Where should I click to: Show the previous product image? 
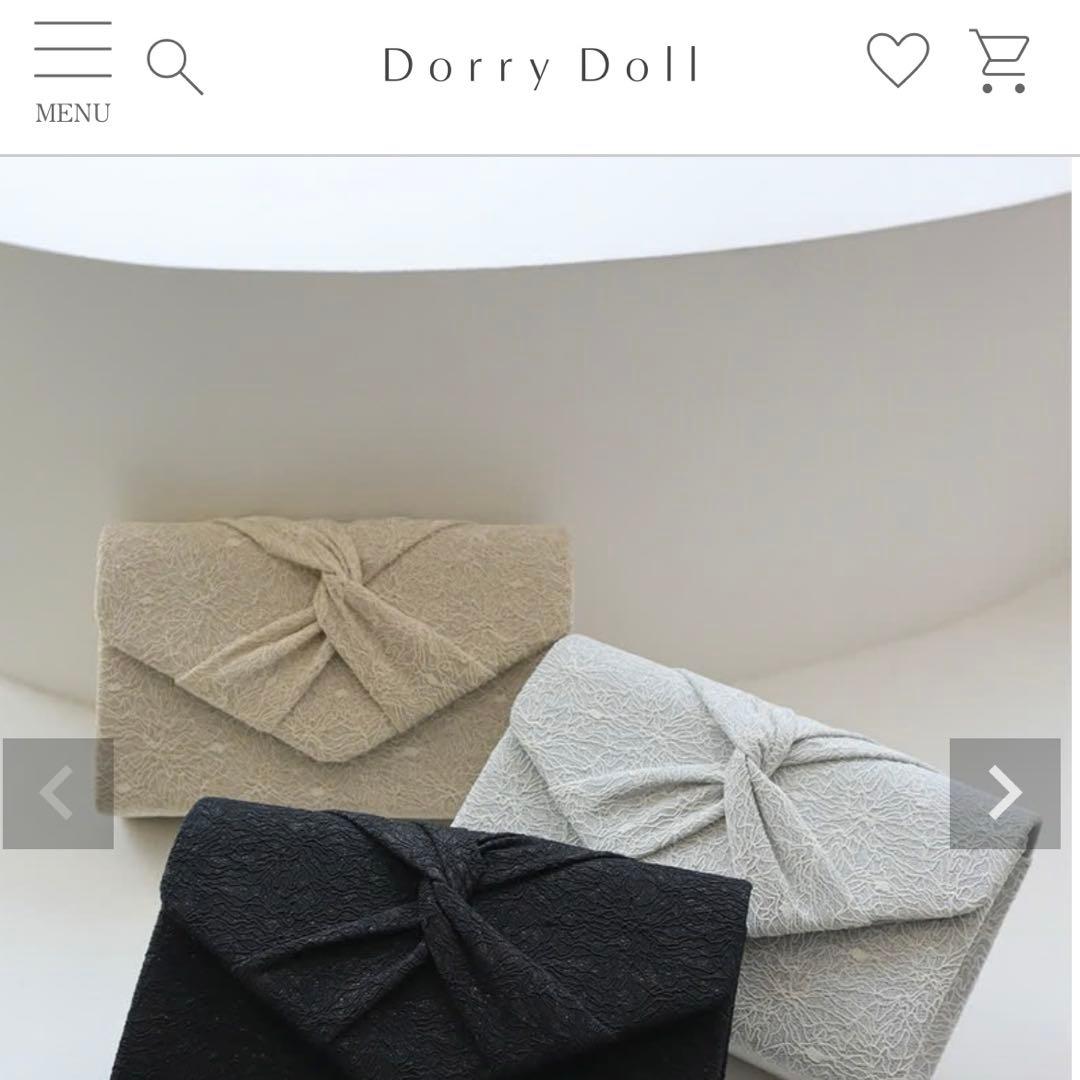(58, 793)
